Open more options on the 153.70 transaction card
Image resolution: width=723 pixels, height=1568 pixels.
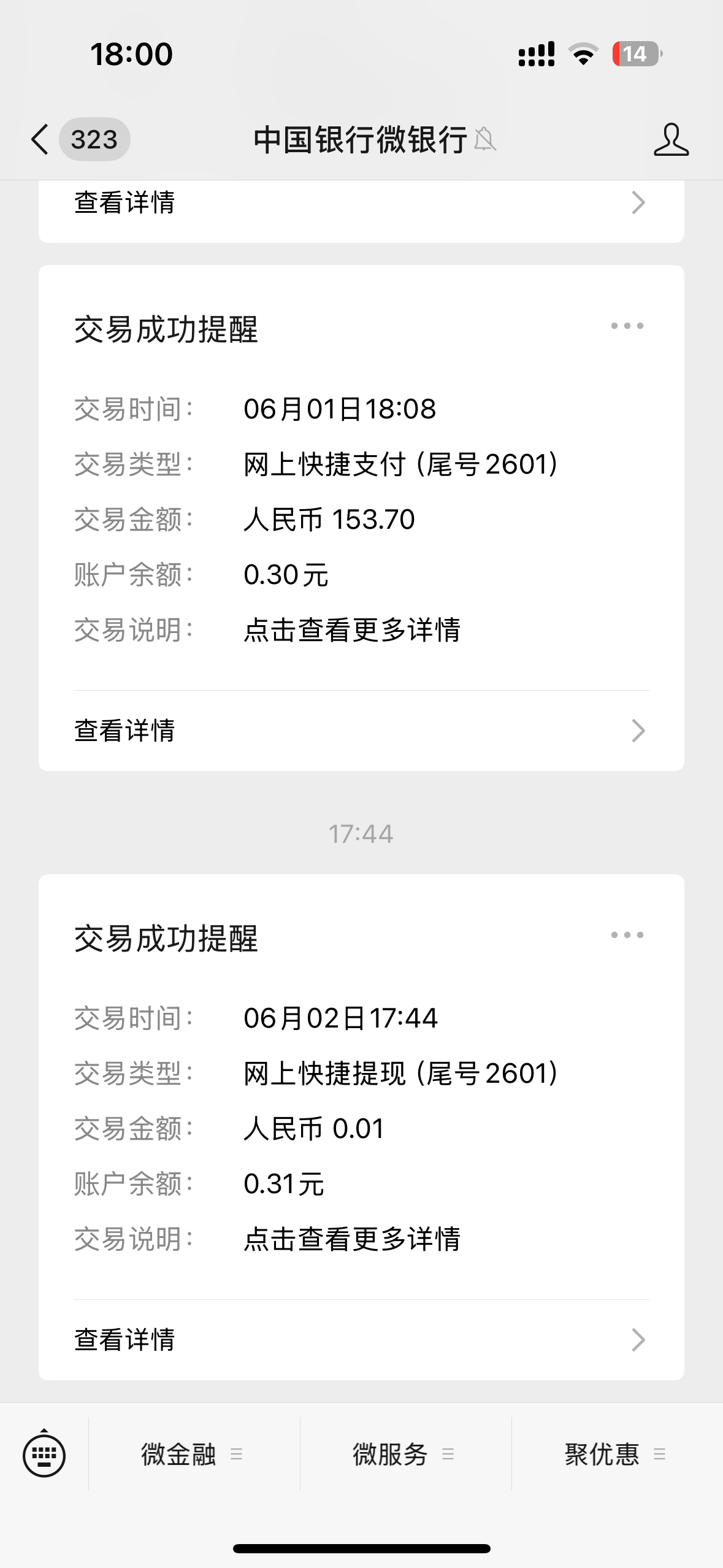click(627, 326)
